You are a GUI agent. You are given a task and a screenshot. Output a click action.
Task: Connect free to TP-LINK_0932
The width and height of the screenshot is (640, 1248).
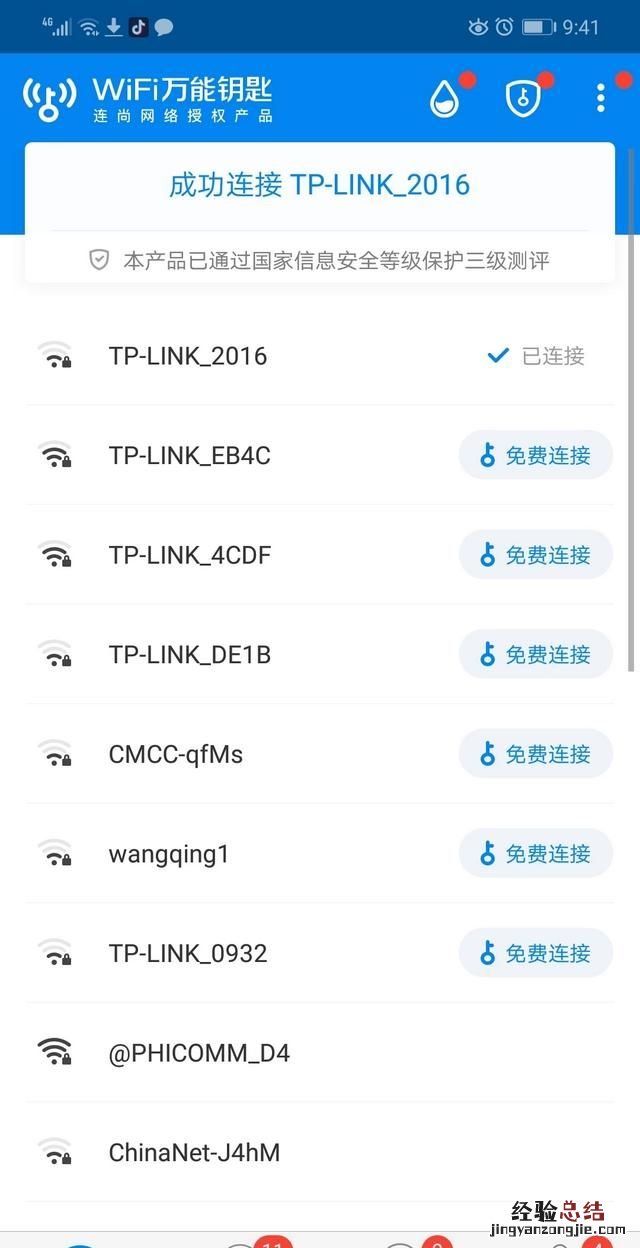pos(535,954)
